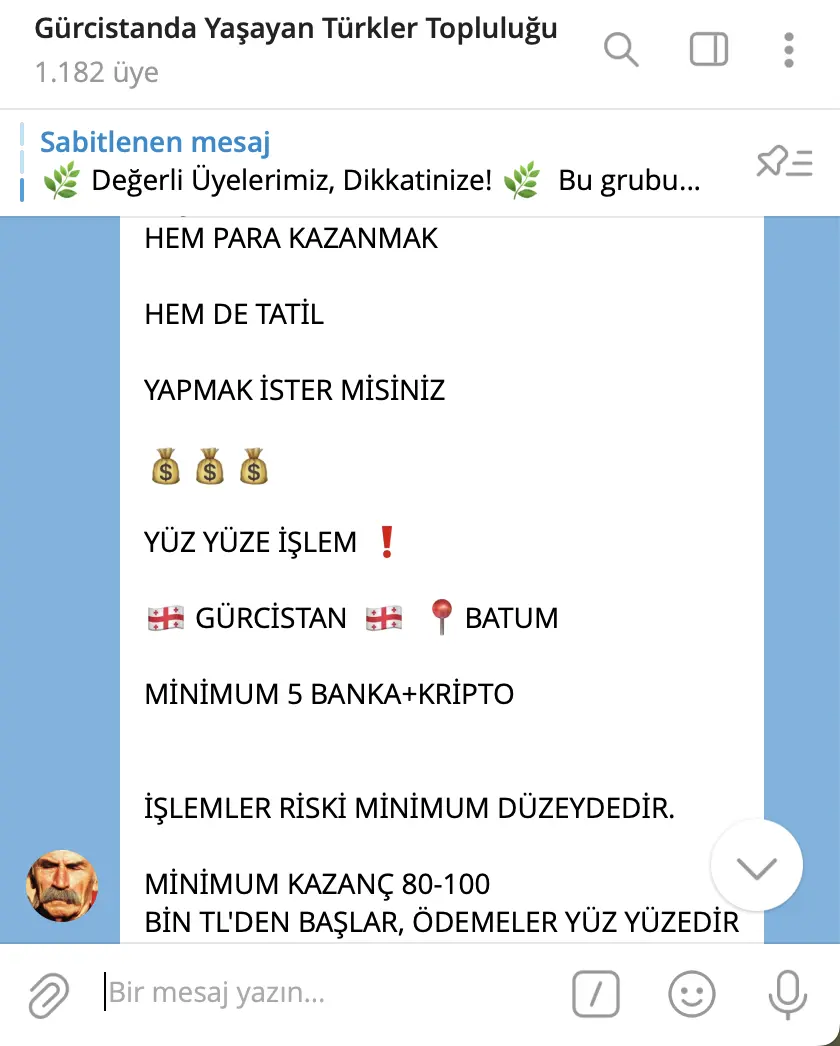Search messages in this group
This screenshot has width=840, height=1046.
pos(621,49)
